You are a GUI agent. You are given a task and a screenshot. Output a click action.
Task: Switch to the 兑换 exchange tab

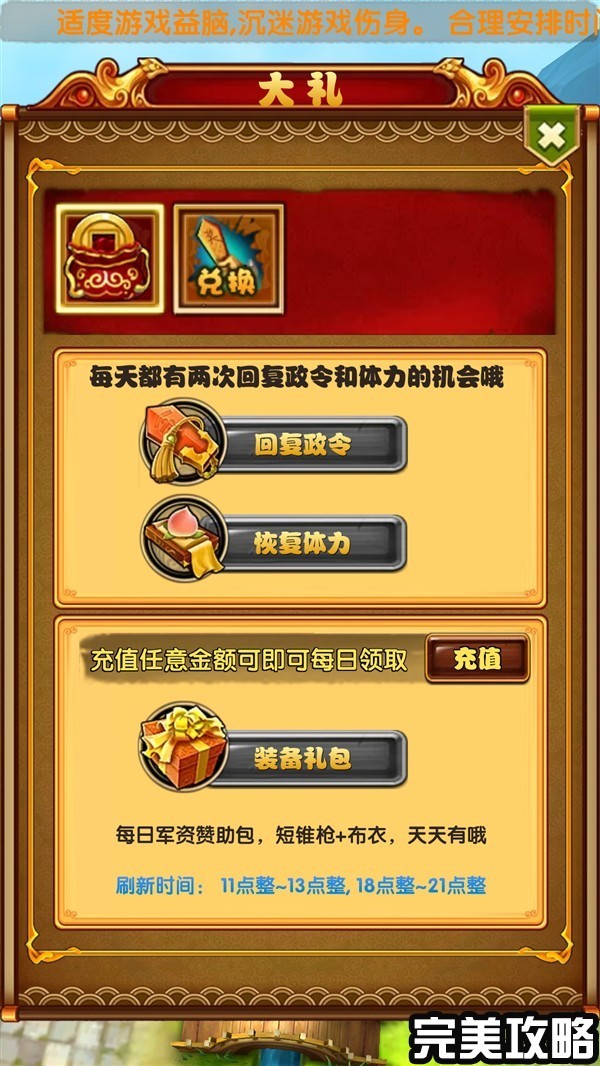pos(229,259)
